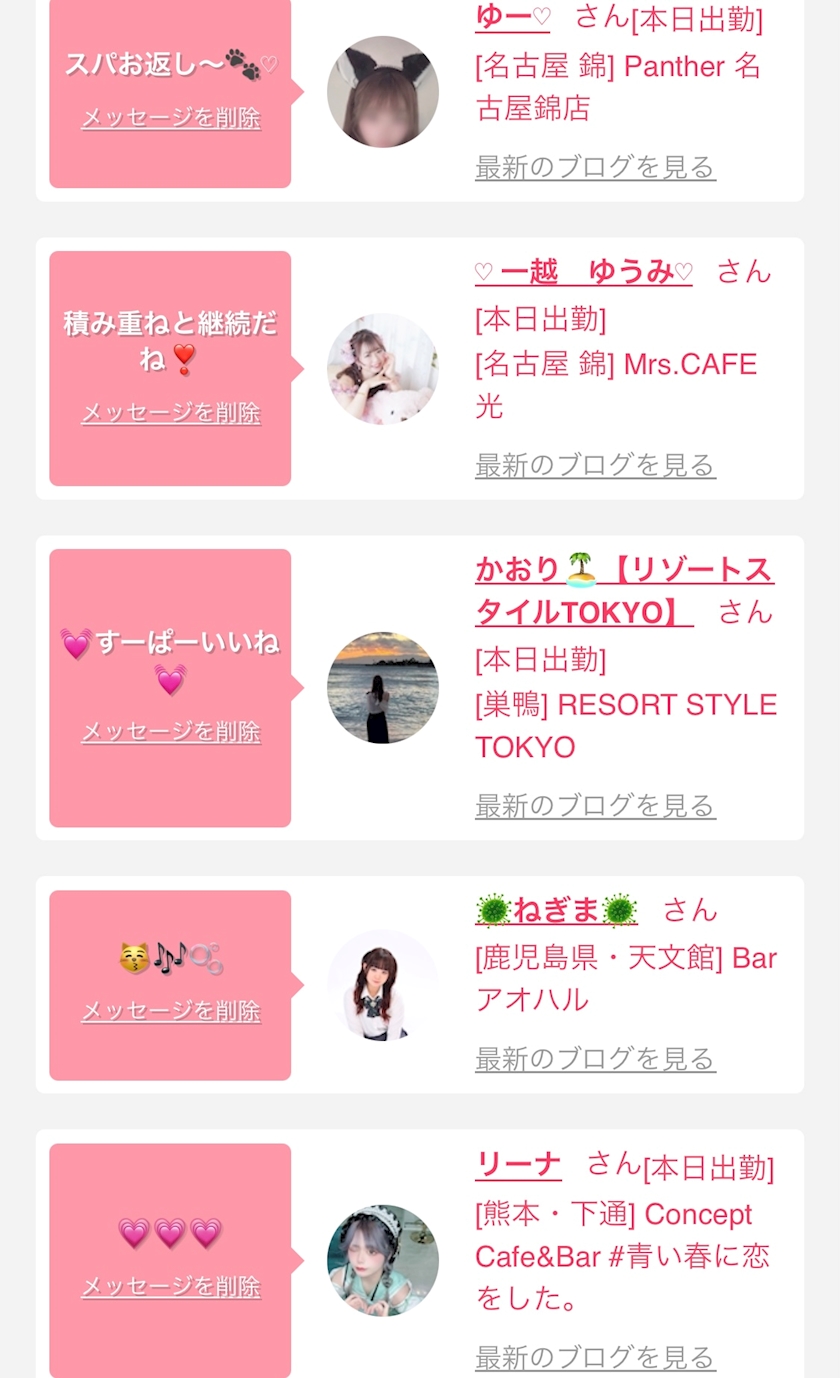The height and width of the screenshot is (1378, 840).
Task: Open リーナ's profile name link
Action: (x=518, y=1164)
